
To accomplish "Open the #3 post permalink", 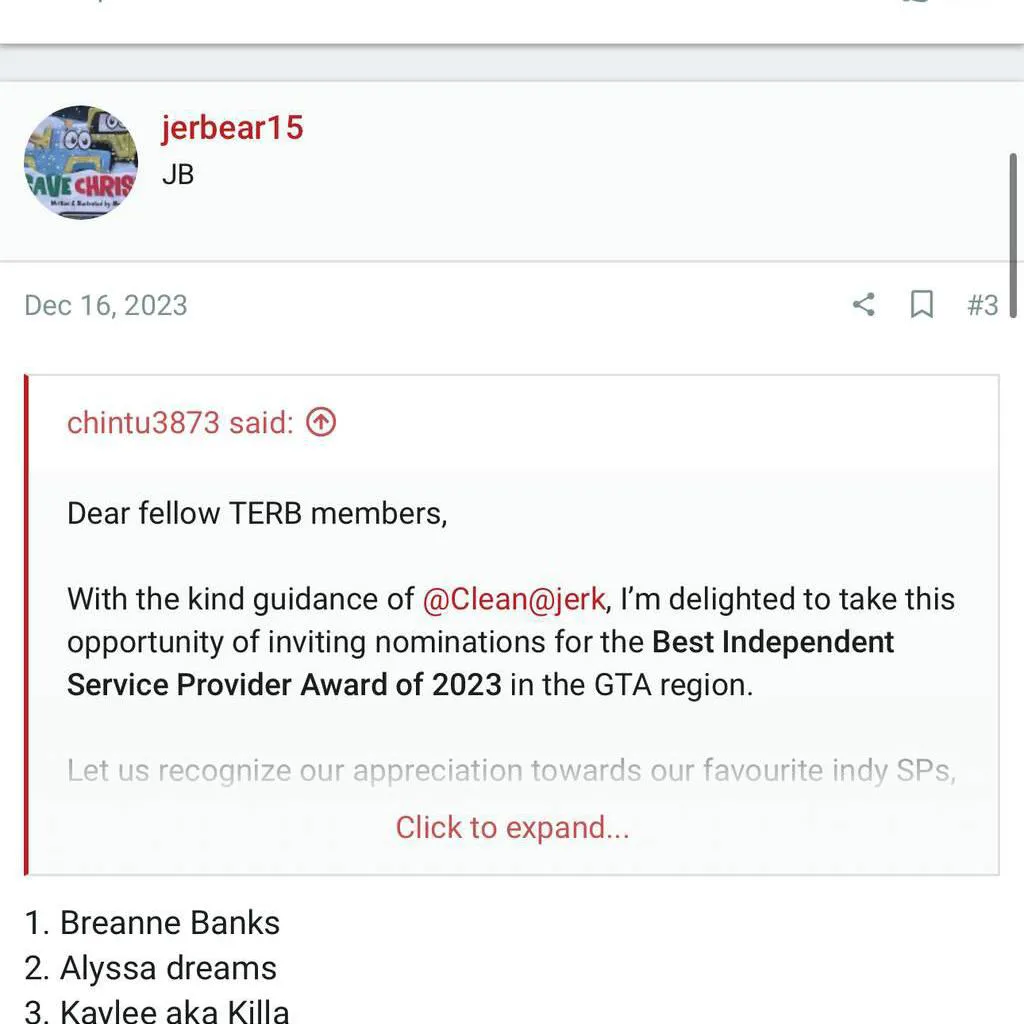I will (x=982, y=305).
